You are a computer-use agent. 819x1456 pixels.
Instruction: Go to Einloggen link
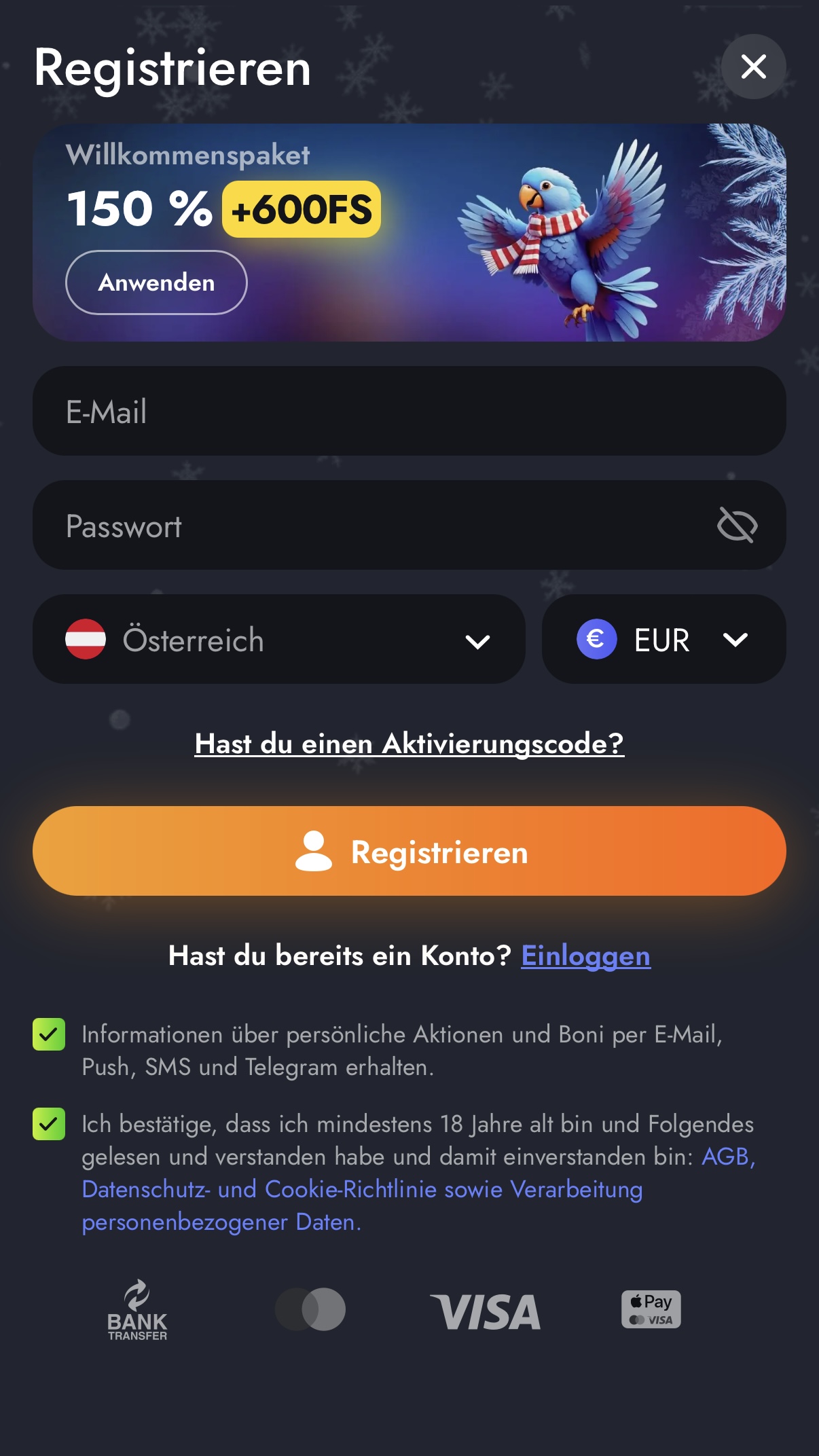pyautogui.click(x=585, y=955)
